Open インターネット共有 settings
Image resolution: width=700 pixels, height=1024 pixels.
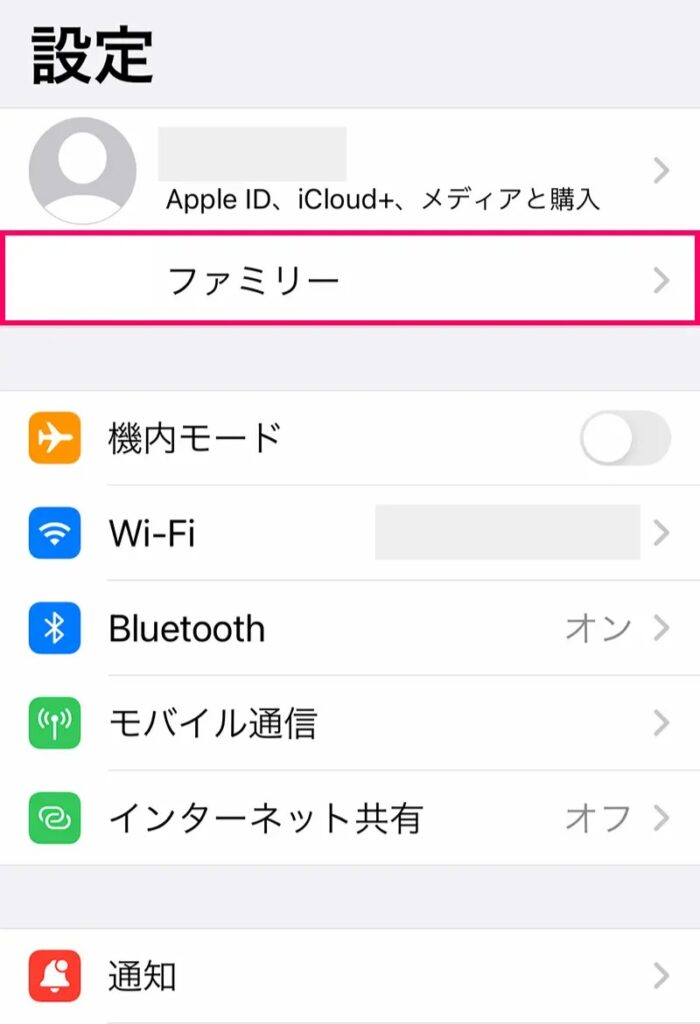tap(350, 818)
